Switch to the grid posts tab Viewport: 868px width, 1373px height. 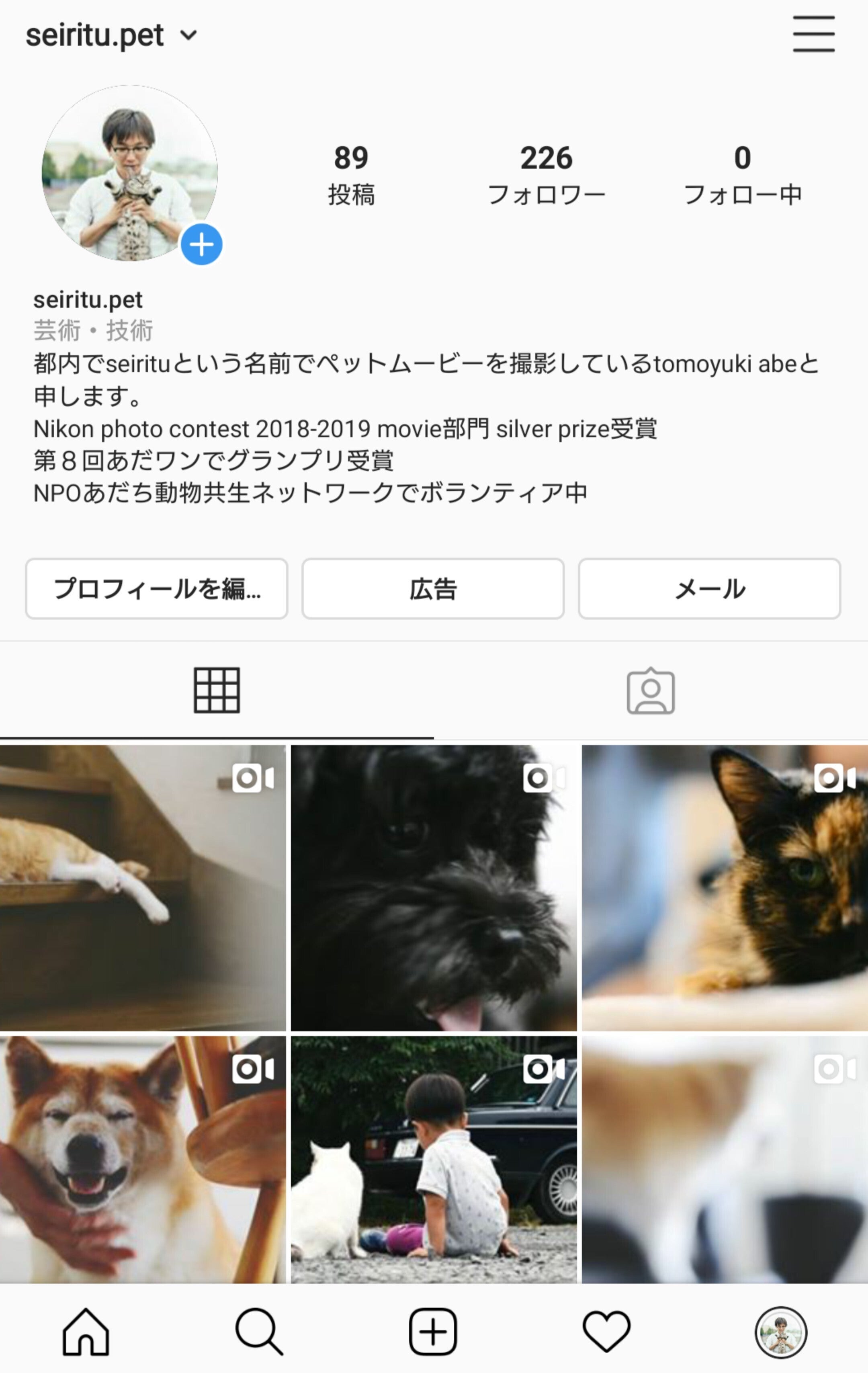coord(217,690)
